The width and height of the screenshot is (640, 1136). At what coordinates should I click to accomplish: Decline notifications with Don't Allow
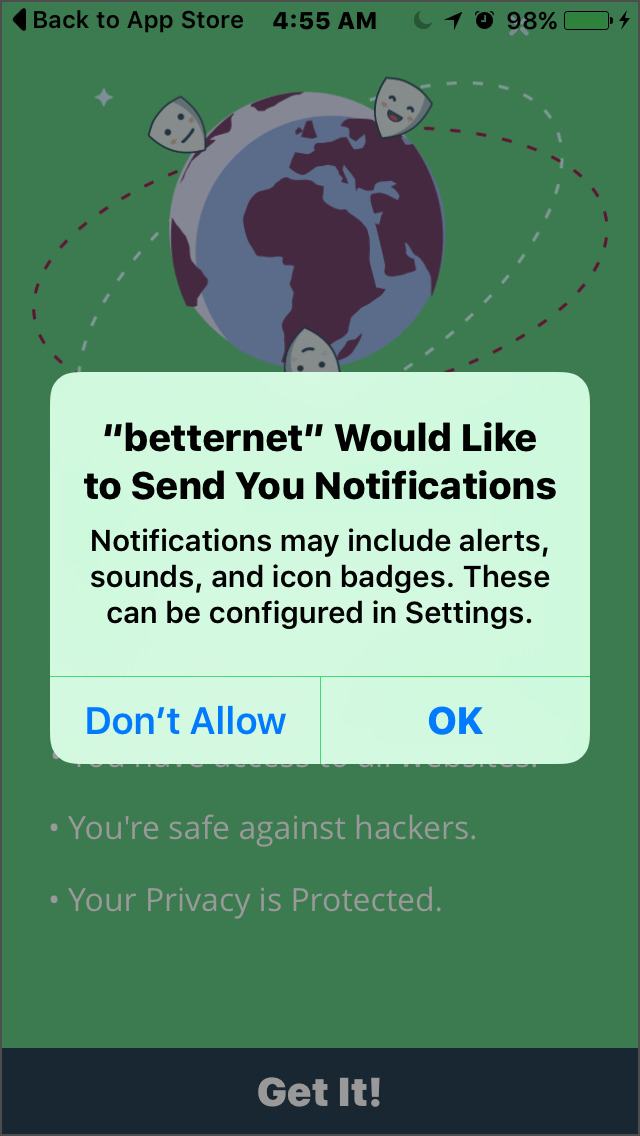186,721
